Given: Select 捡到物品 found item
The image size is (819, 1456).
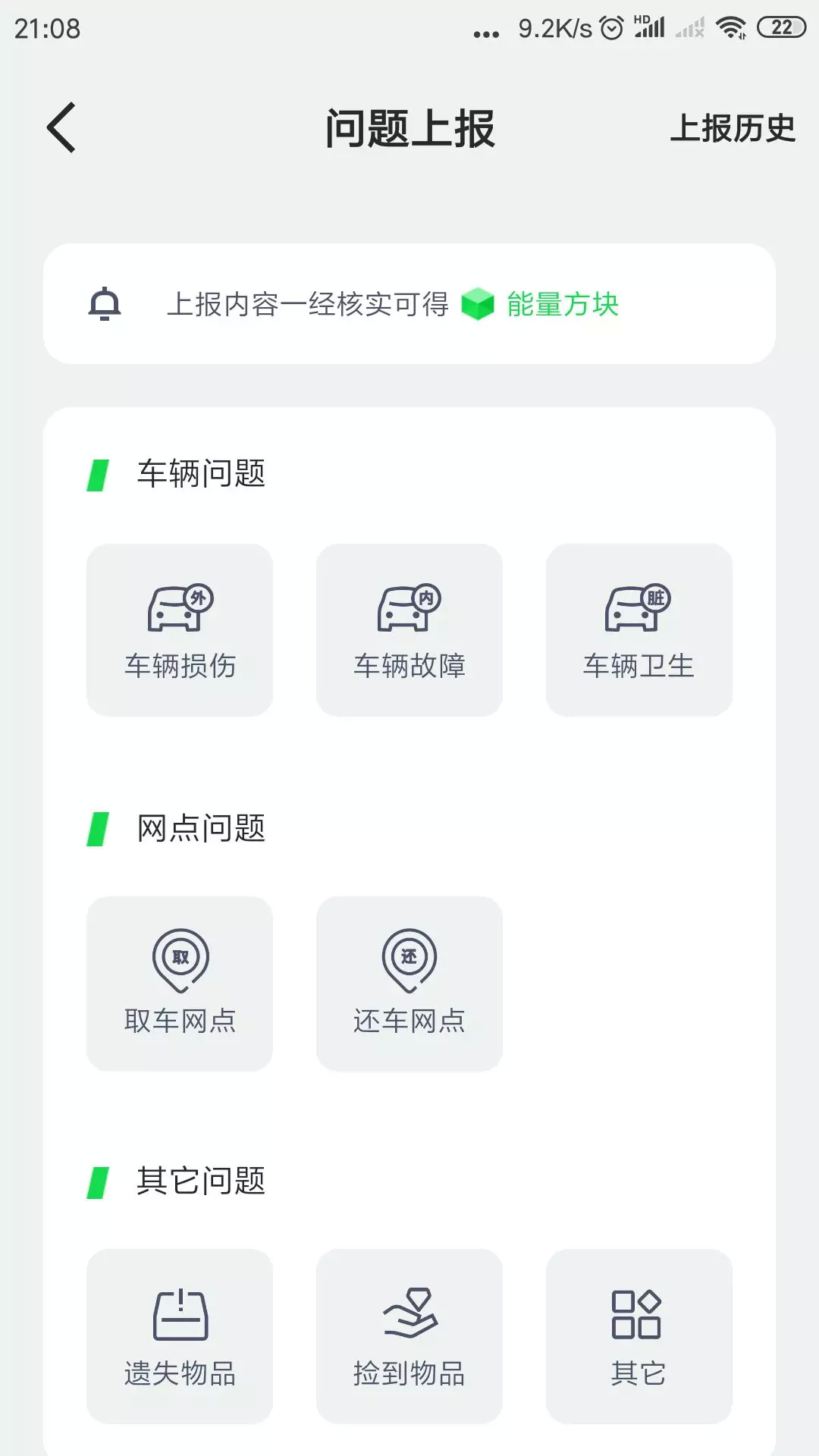Looking at the screenshot, I should [409, 1336].
